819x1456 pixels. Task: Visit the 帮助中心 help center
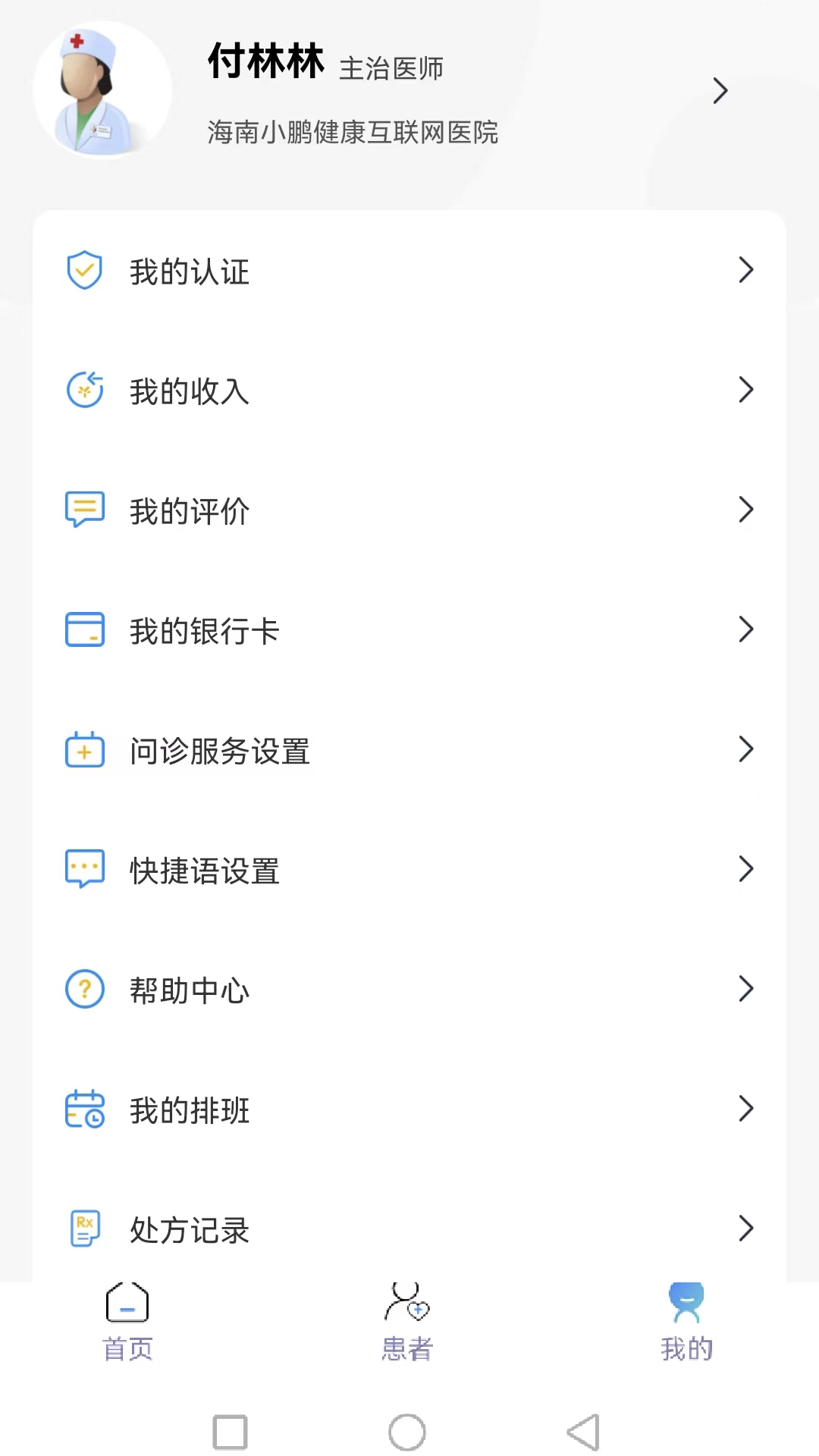409,990
